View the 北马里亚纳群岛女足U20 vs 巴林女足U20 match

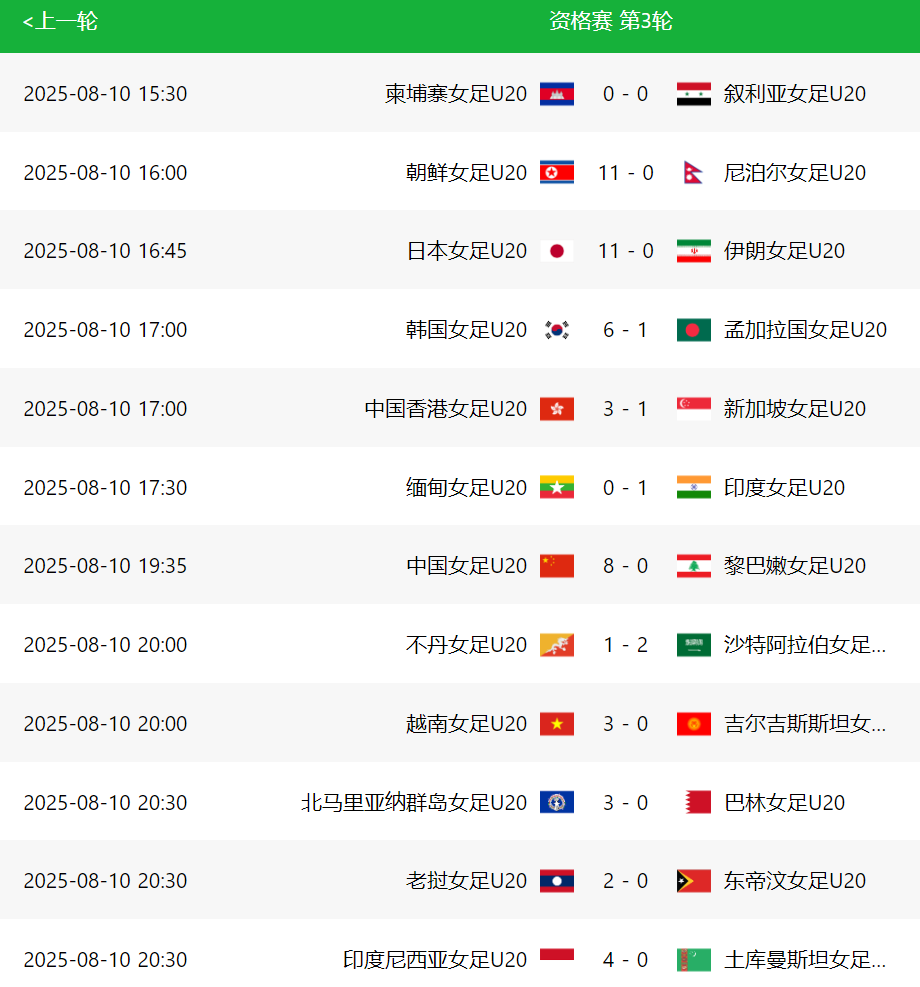[x=625, y=803]
